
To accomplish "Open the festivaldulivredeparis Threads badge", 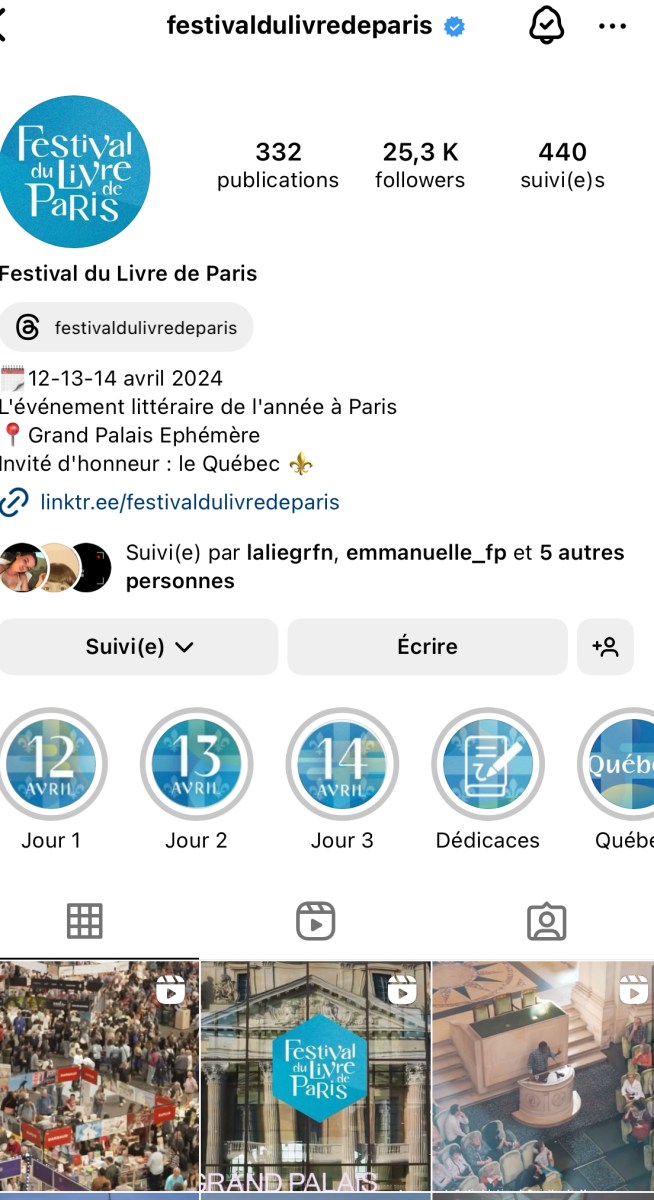I will [x=126, y=327].
